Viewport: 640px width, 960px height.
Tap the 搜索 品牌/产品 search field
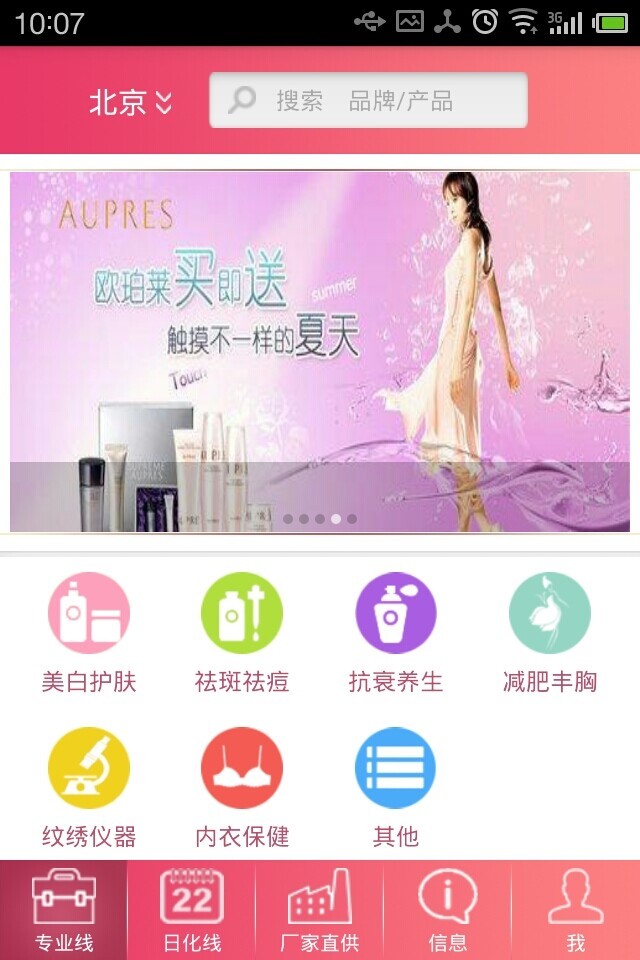368,101
